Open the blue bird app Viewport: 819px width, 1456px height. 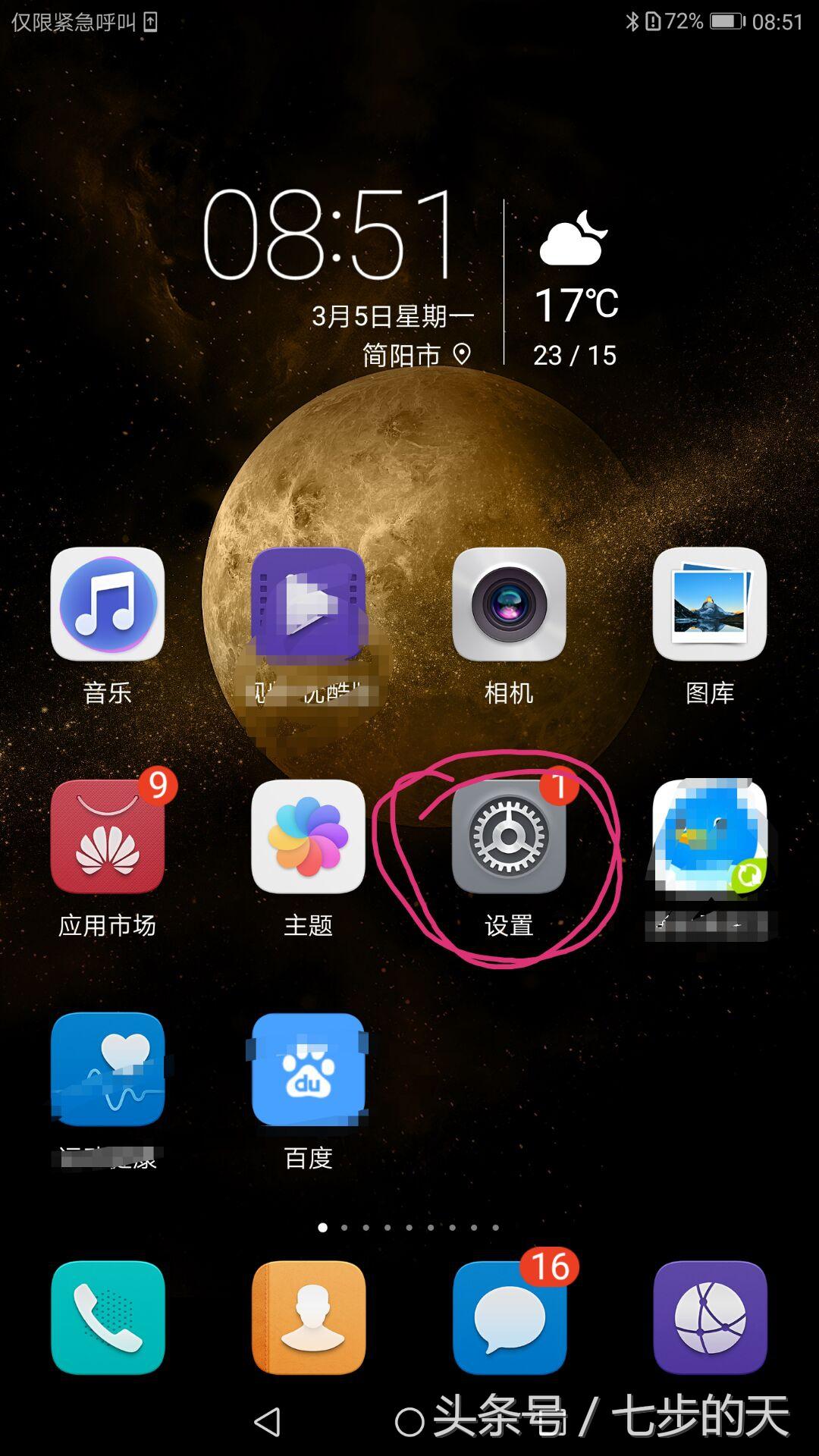710,837
